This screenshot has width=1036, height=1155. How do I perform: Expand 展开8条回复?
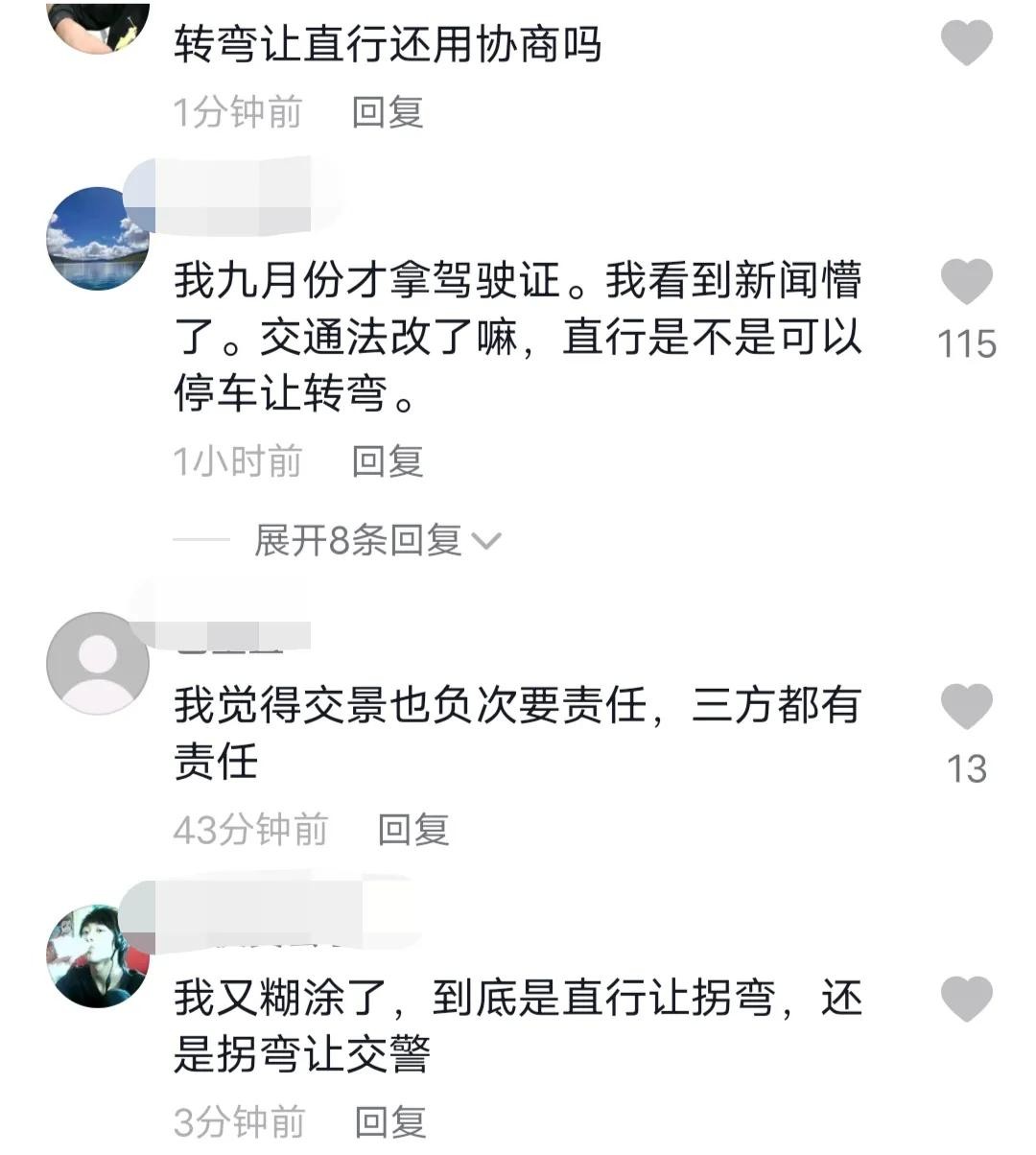(x=376, y=541)
